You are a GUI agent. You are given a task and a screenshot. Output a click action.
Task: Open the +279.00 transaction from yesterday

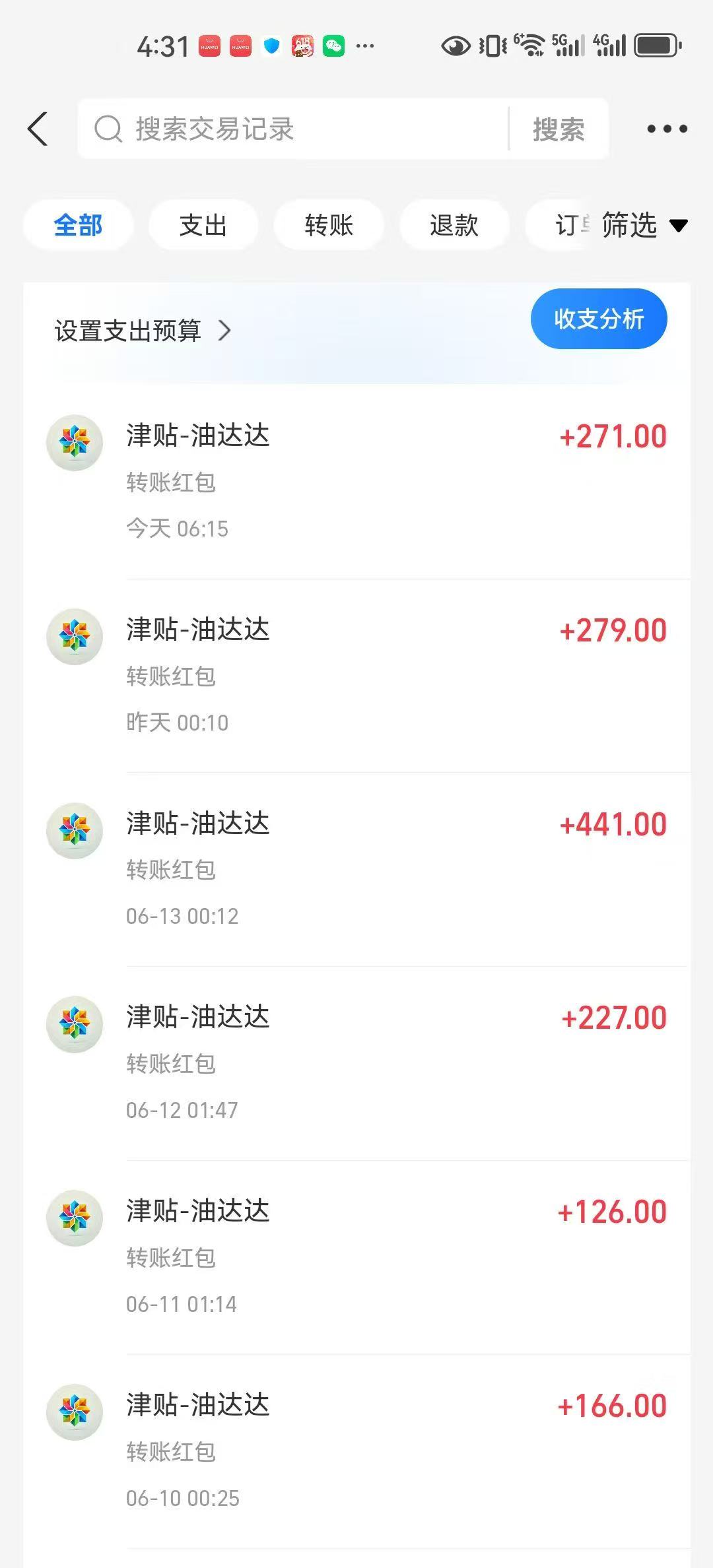point(356,676)
